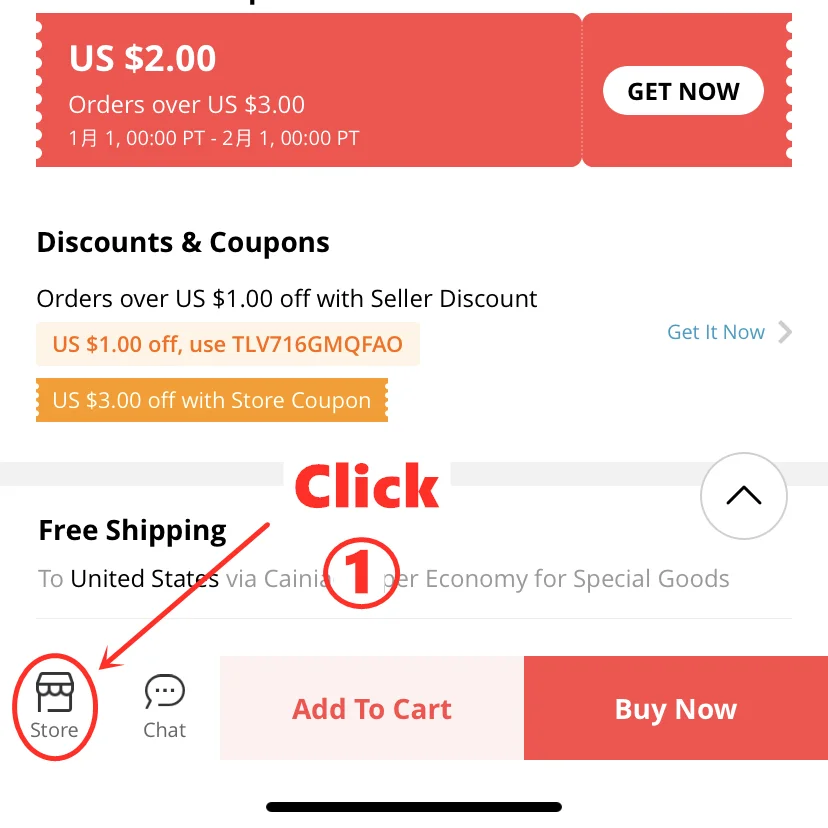The image size is (828, 828).
Task: Tap the Buy Now button
Action: point(676,708)
